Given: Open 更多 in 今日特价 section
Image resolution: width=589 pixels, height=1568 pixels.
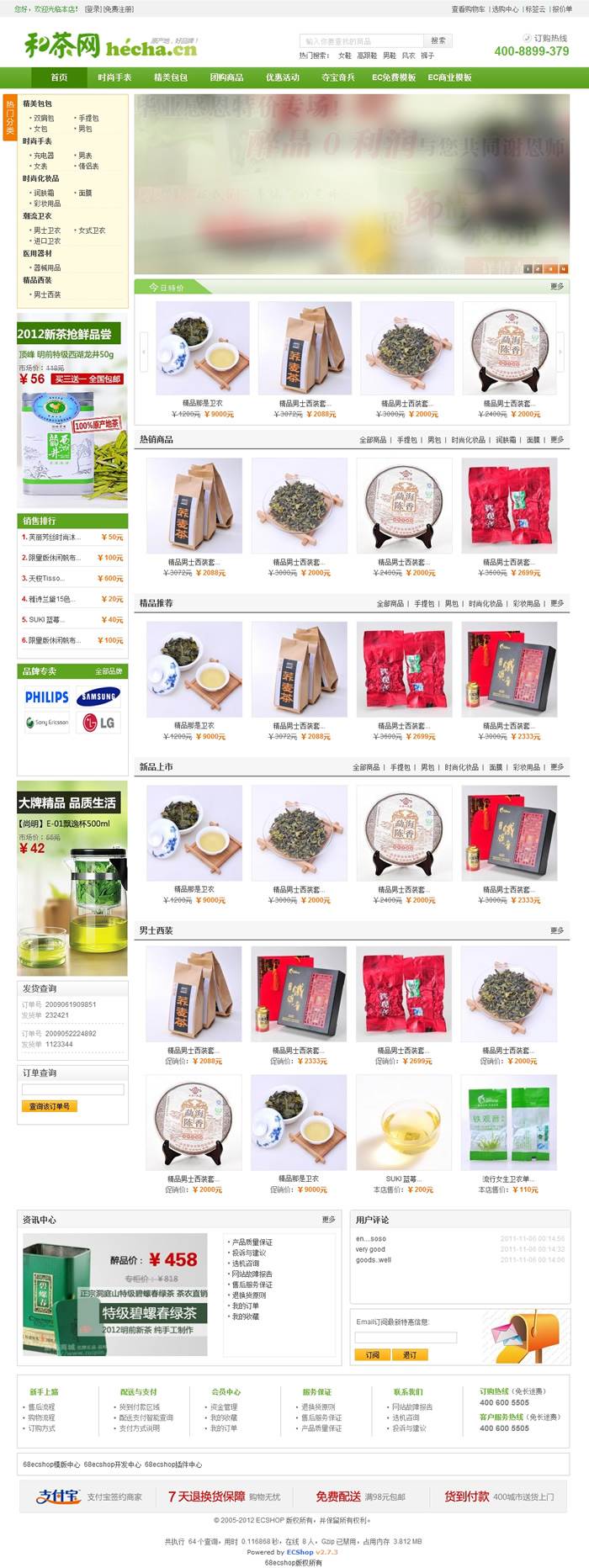Looking at the screenshot, I should pyautogui.click(x=556, y=287).
